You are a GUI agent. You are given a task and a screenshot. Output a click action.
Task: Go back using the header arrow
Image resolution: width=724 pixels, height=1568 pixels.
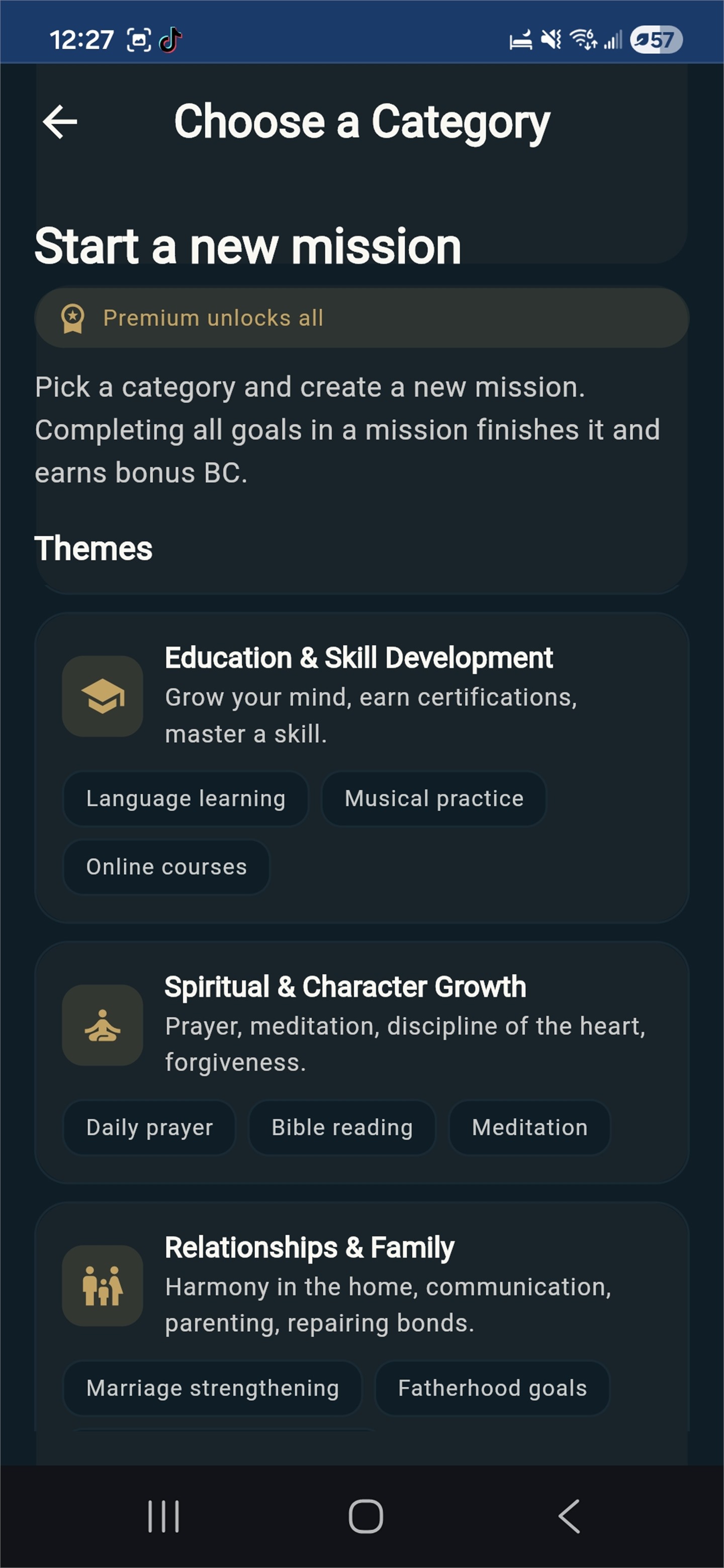pyautogui.click(x=60, y=122)
